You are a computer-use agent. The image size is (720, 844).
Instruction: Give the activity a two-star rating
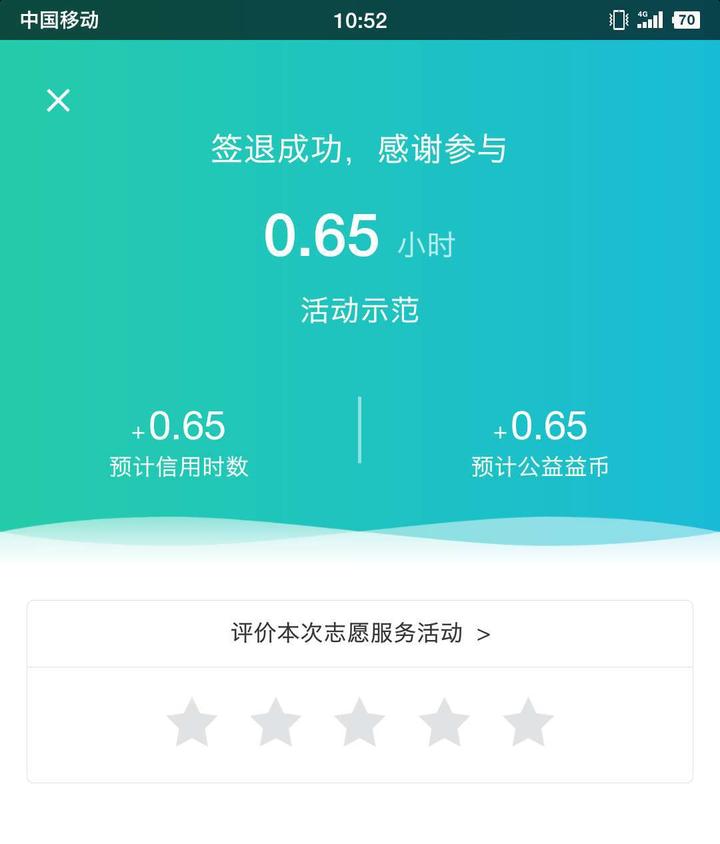point(276,722)
